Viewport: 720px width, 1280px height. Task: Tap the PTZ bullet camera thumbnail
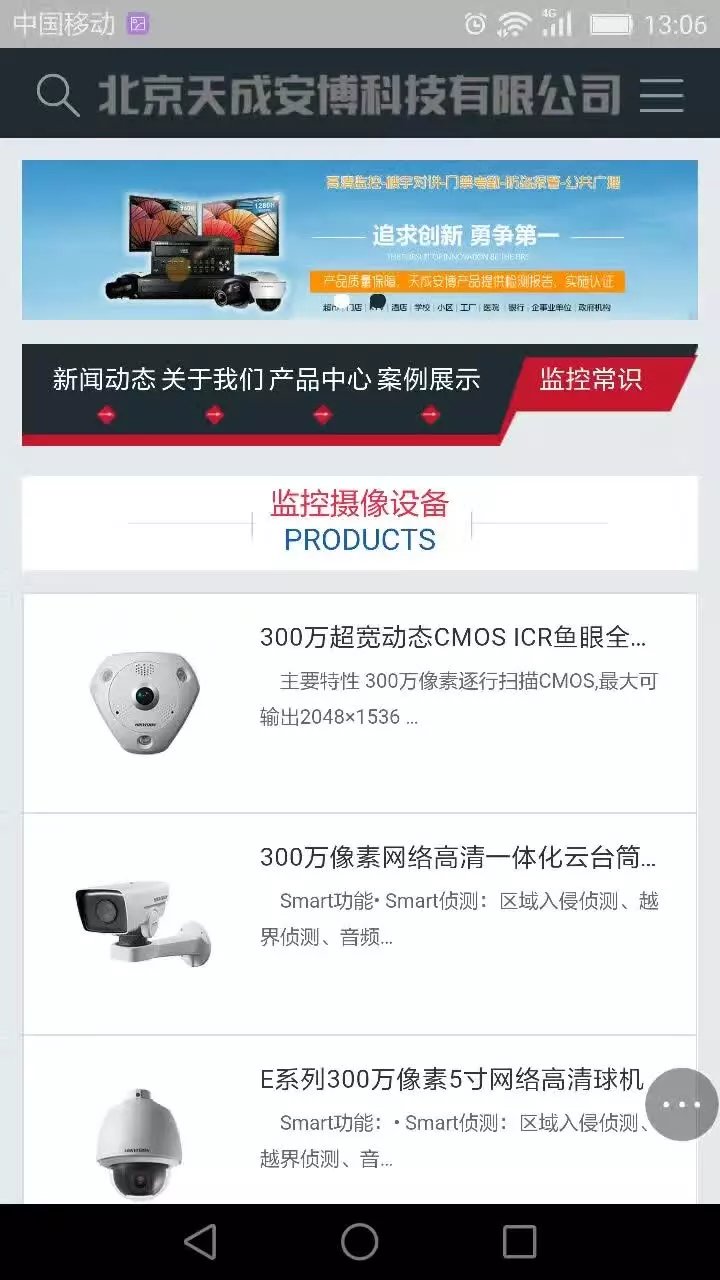(x=144, y=923)
